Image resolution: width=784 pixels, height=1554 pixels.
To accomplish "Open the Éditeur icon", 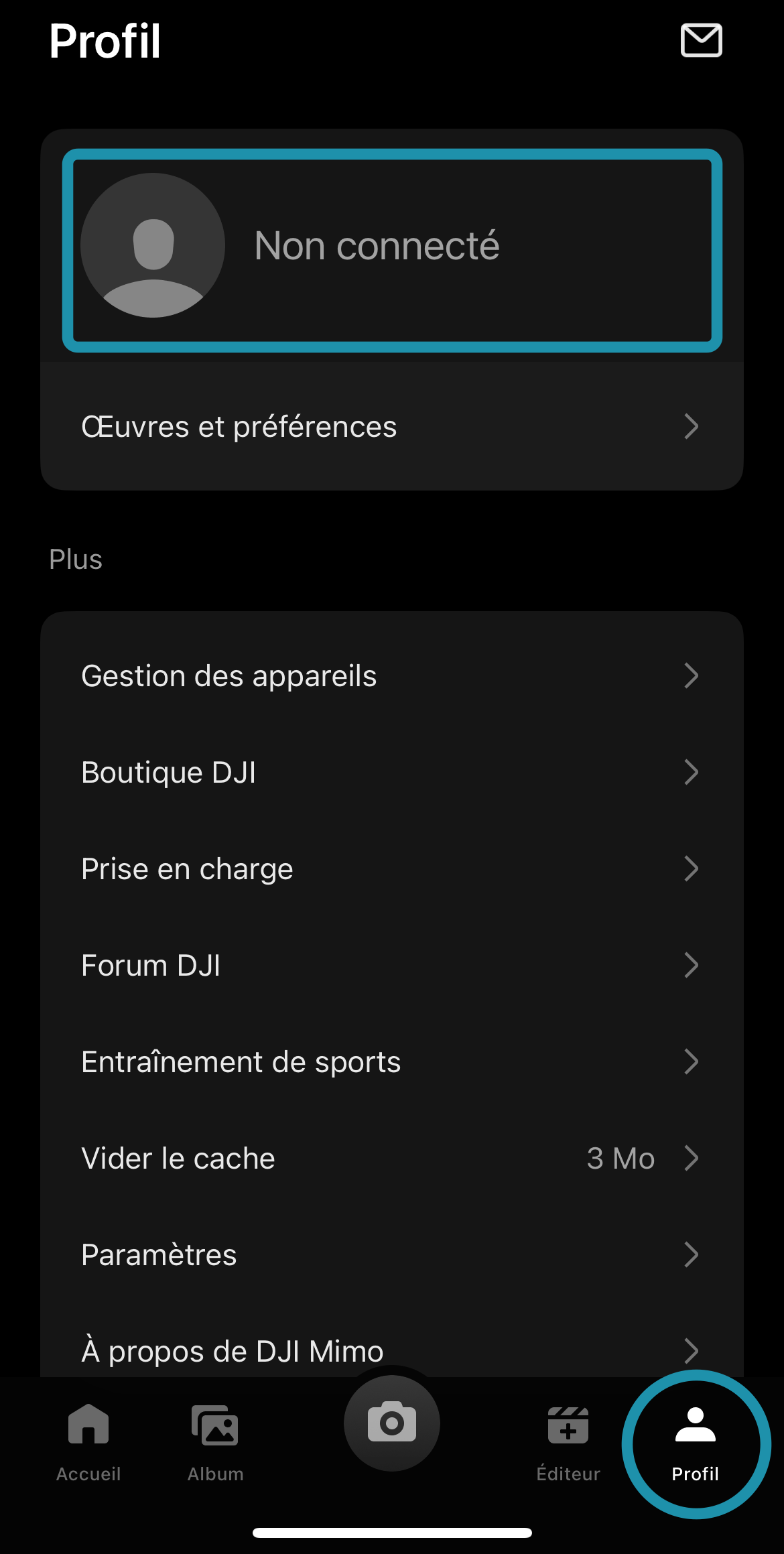I will coord(568,1416).
